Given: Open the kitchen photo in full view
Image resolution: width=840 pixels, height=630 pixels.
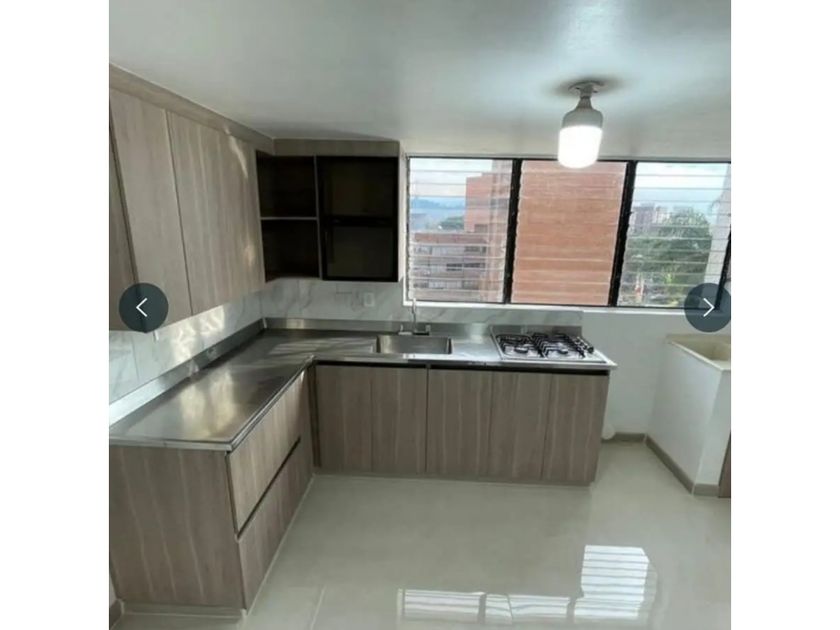Looking at the screenshot, I should (x=420, y=315).
